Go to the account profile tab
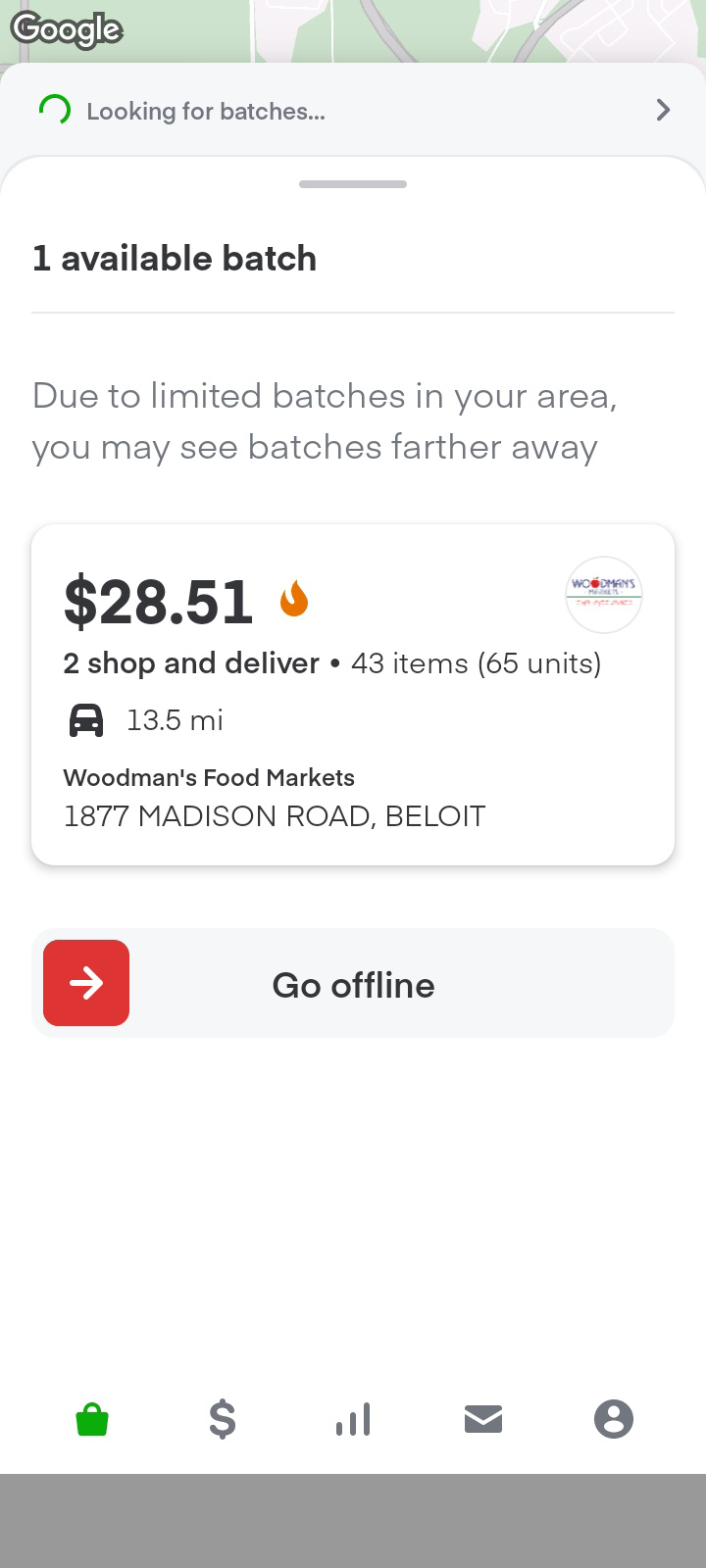 [614, 1419]
